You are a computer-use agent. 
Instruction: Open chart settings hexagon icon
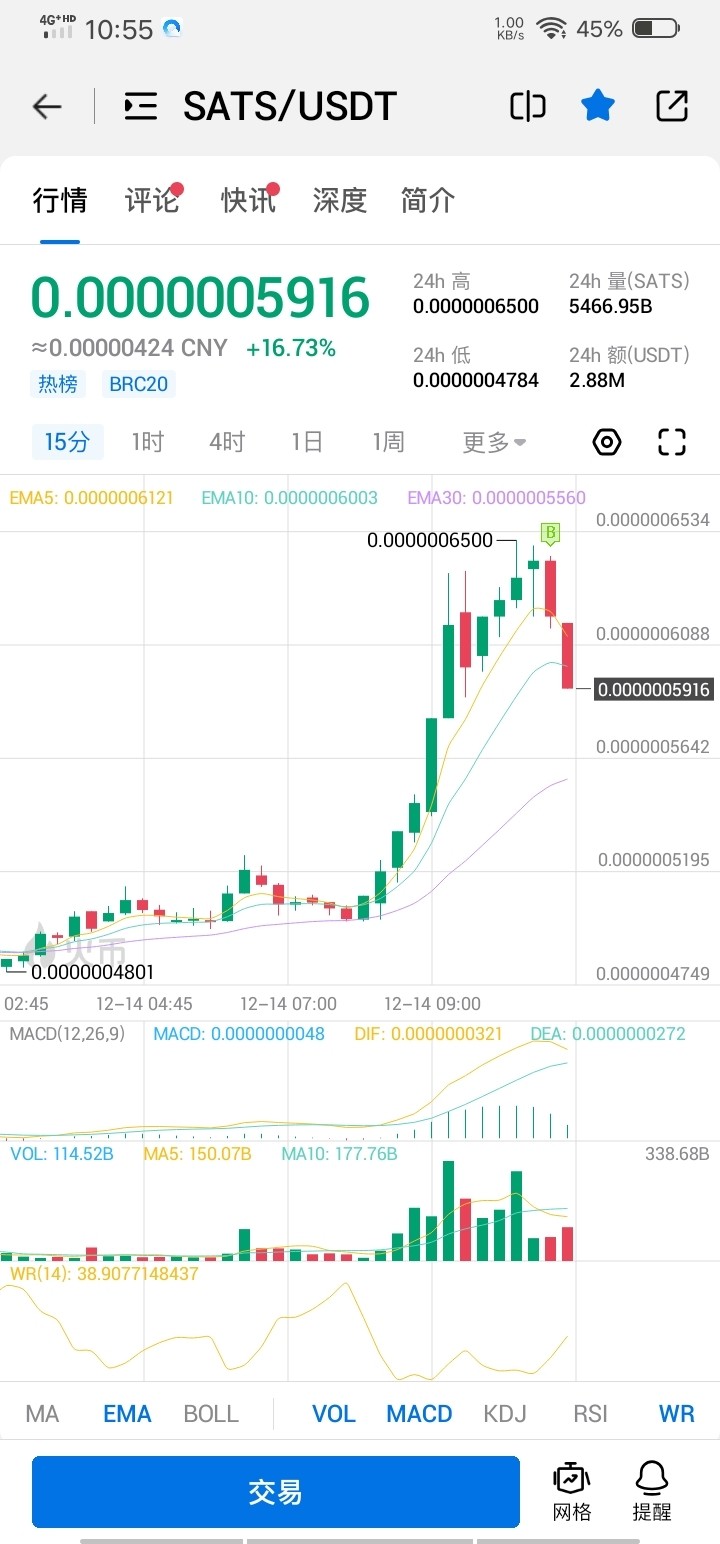(607, 442)
